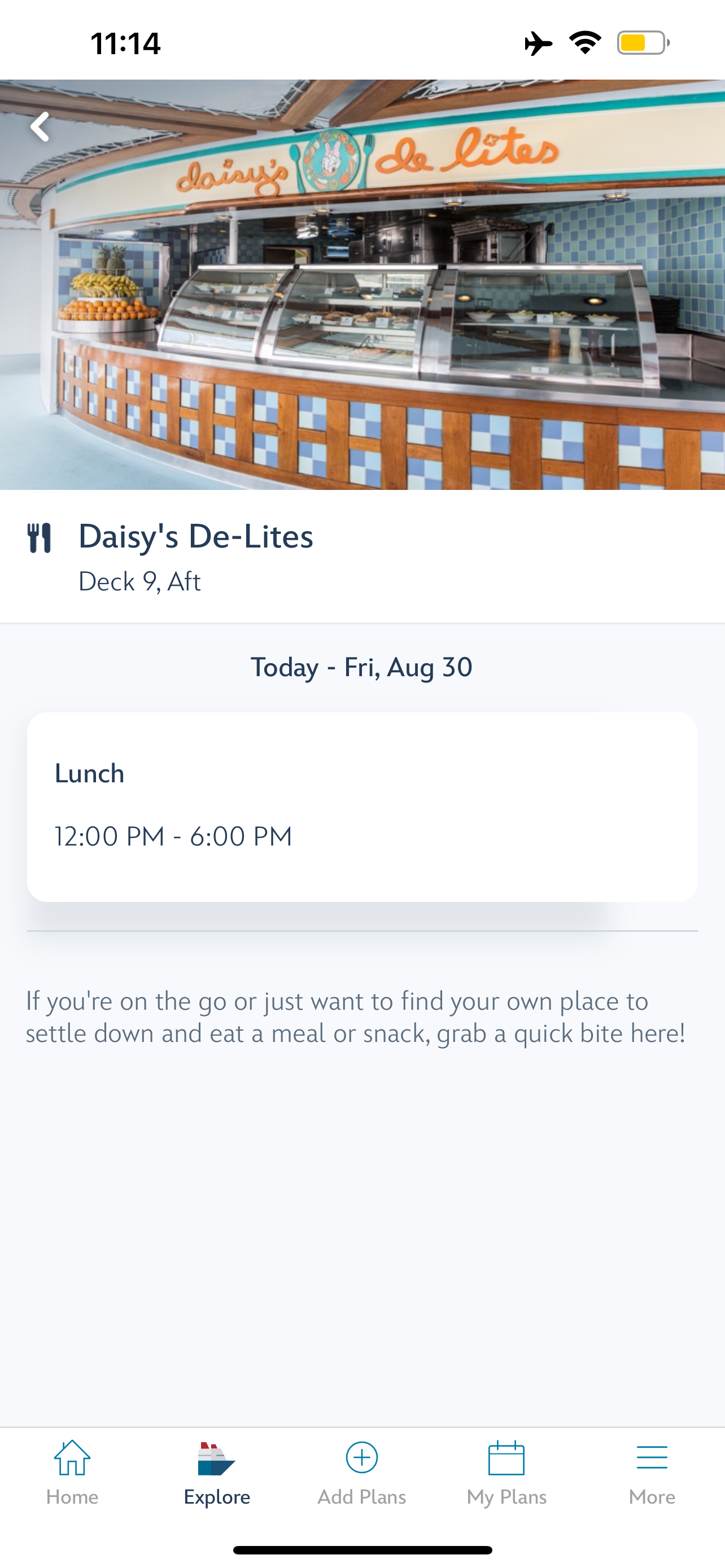This screenshot has height=1568, width=725.
Task: Select the Add Plans tab
Action: click(361, 1473)
